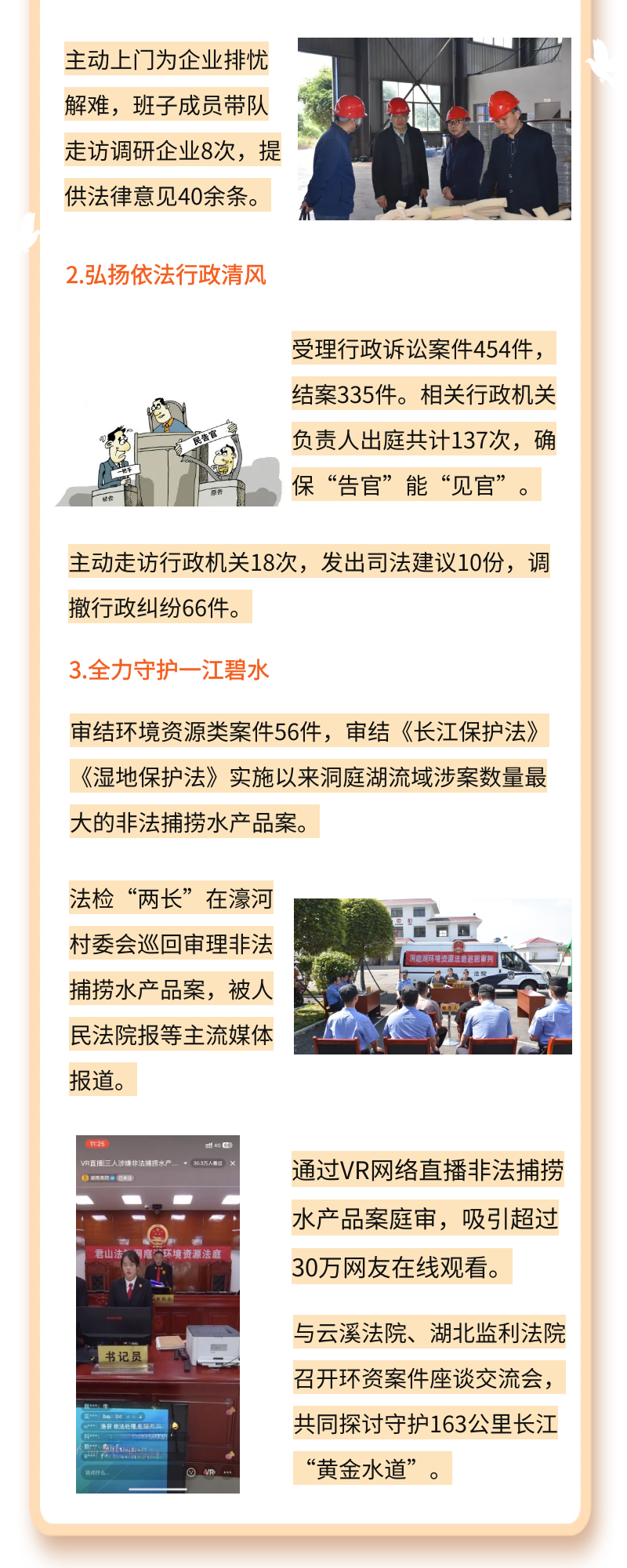Viewport: 627px width, 1568px height.
Task: Open the three-dot more options icon
Action: (226, 1472)
